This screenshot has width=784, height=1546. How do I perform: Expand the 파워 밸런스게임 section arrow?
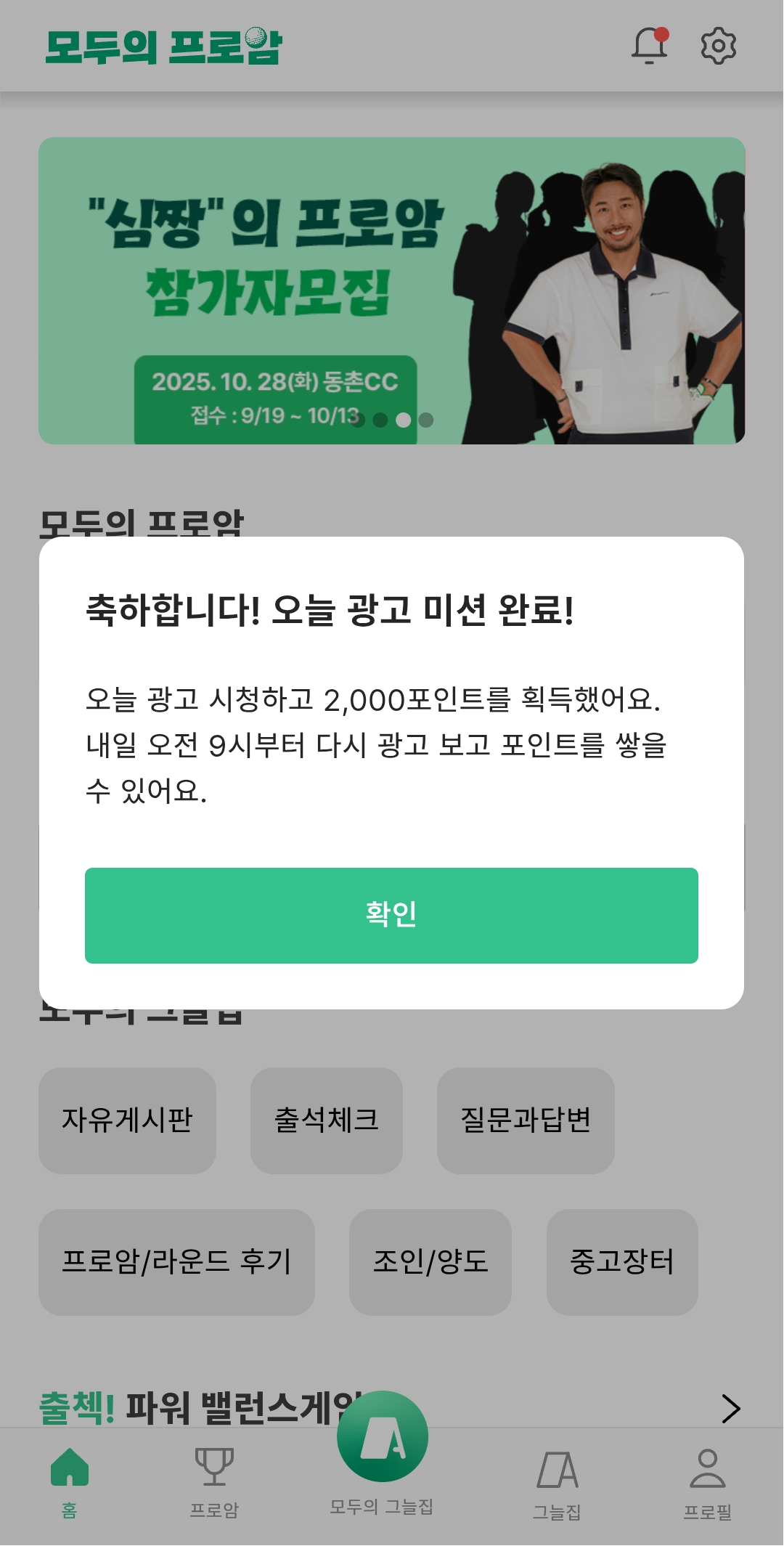point(730,1408)
